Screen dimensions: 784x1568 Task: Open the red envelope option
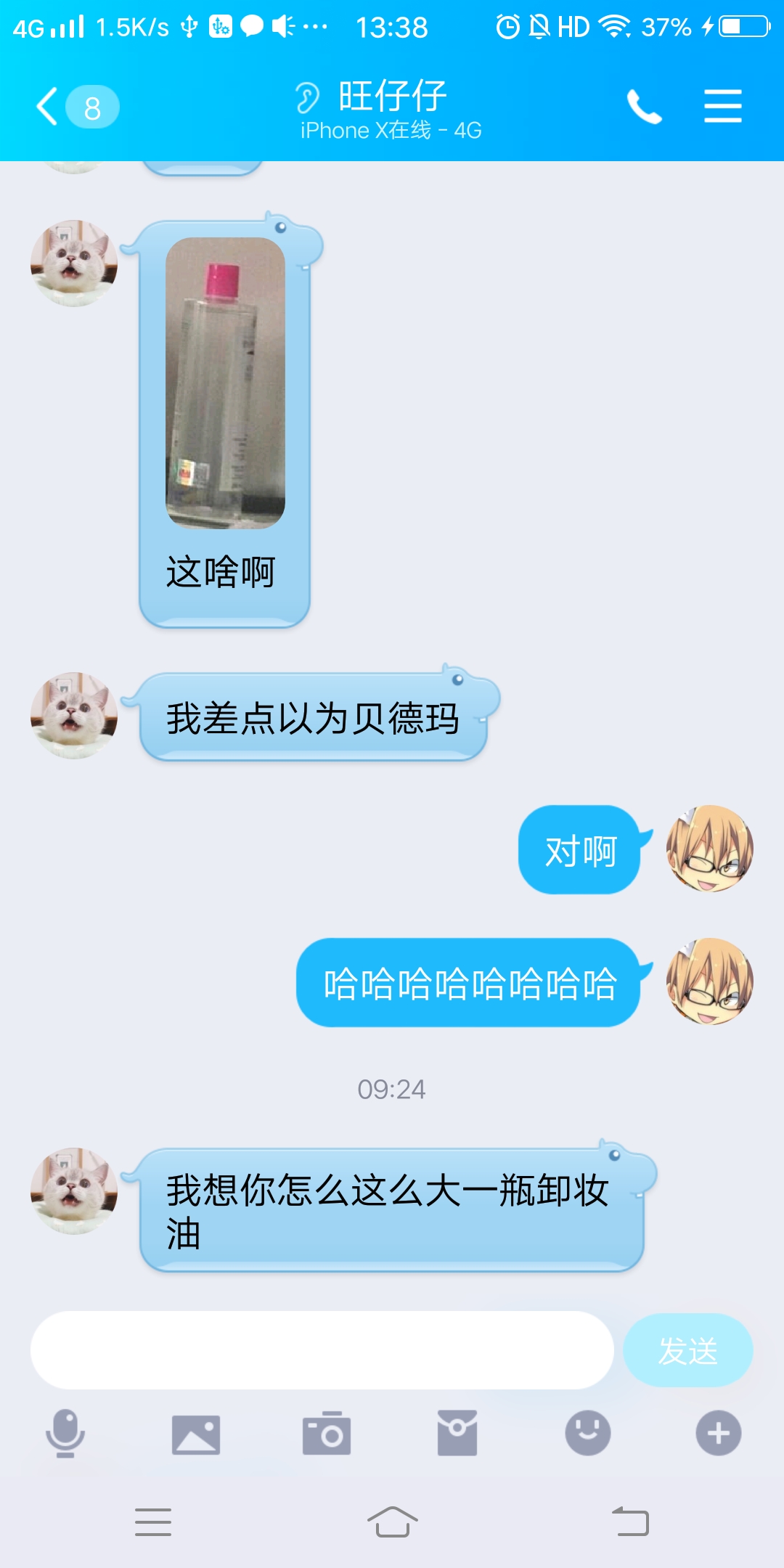(x=457, y=1434)
